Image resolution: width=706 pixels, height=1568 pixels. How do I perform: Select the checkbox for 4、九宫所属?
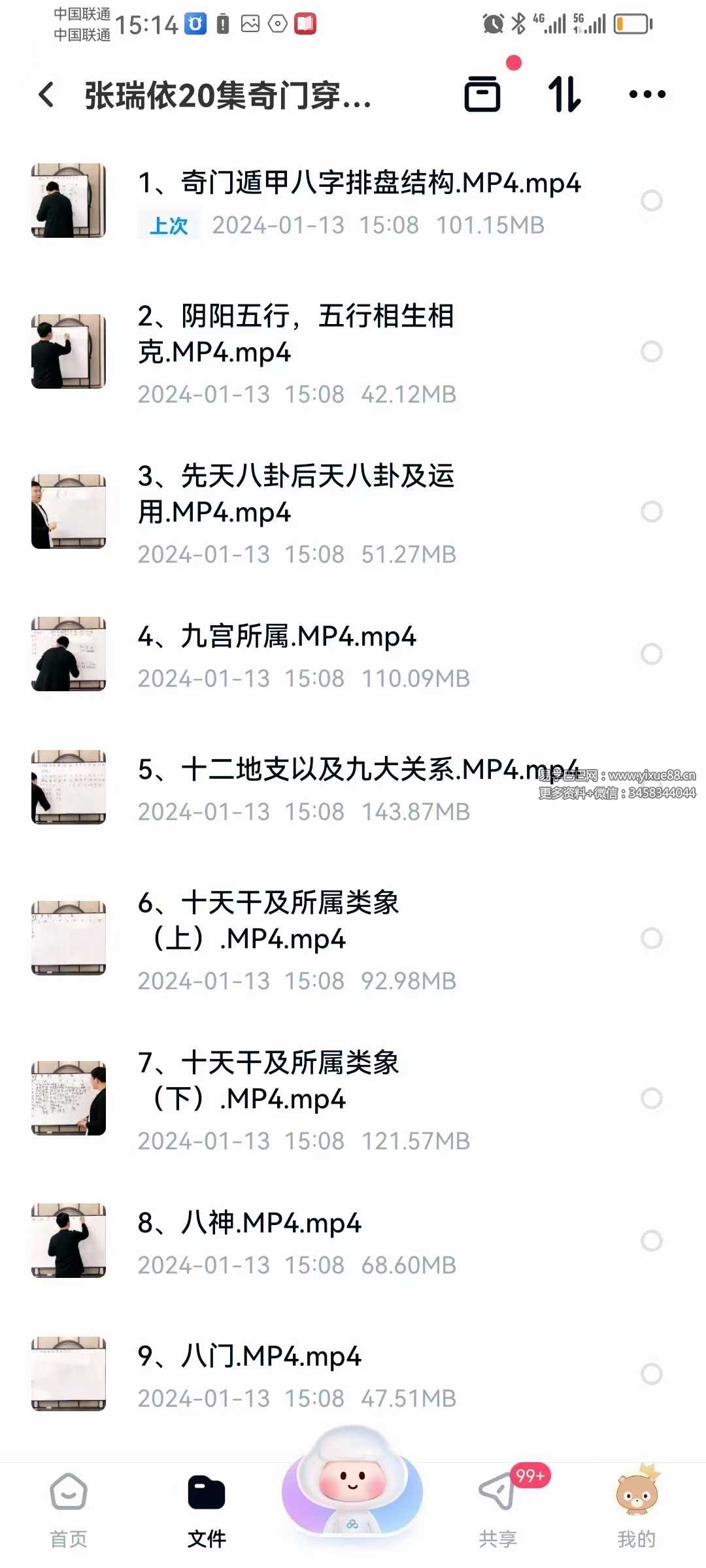coord(651,654)
